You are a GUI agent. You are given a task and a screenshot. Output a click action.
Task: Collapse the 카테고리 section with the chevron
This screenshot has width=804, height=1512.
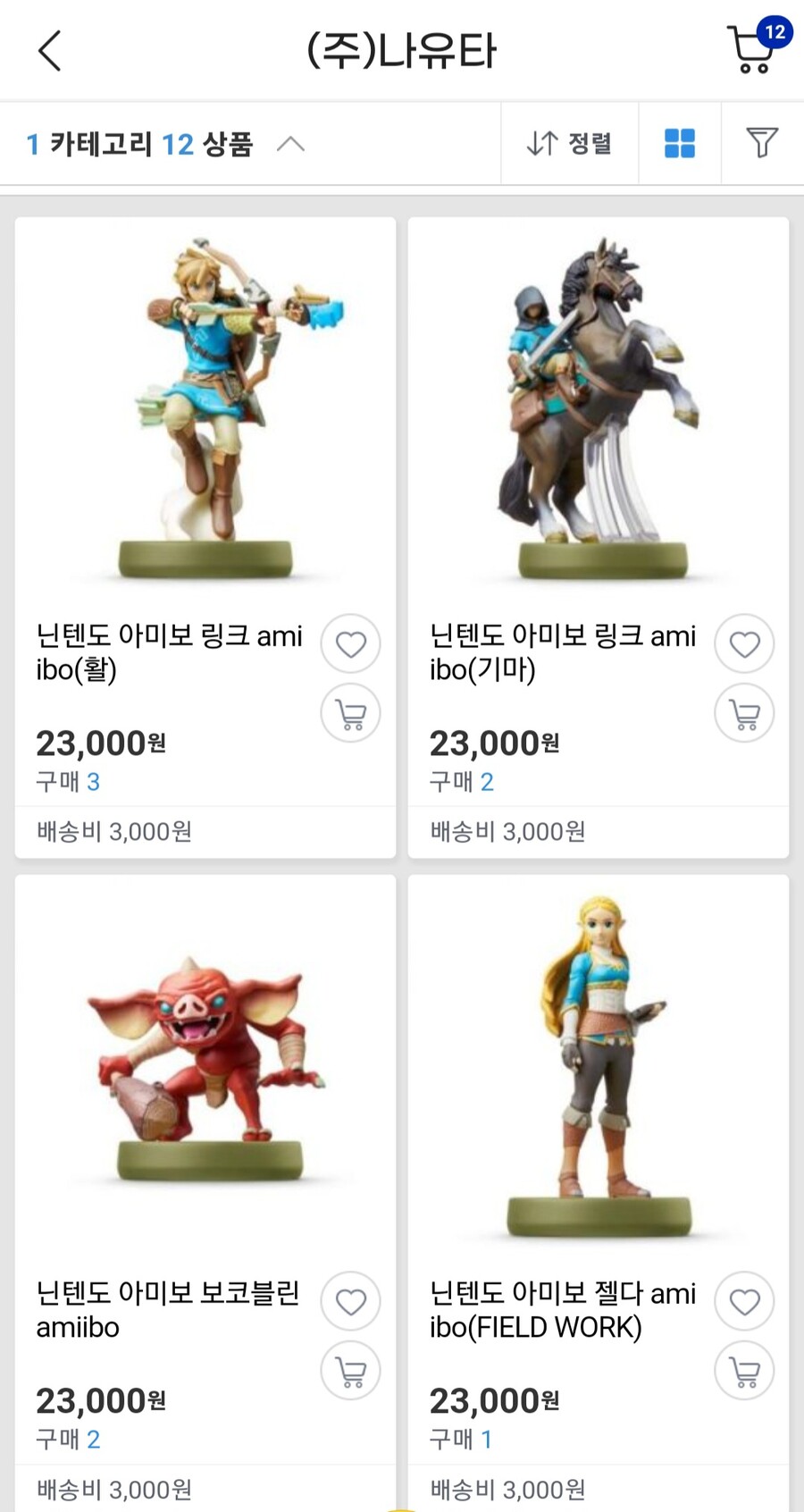pyautogui.click(x=292, y=143)
